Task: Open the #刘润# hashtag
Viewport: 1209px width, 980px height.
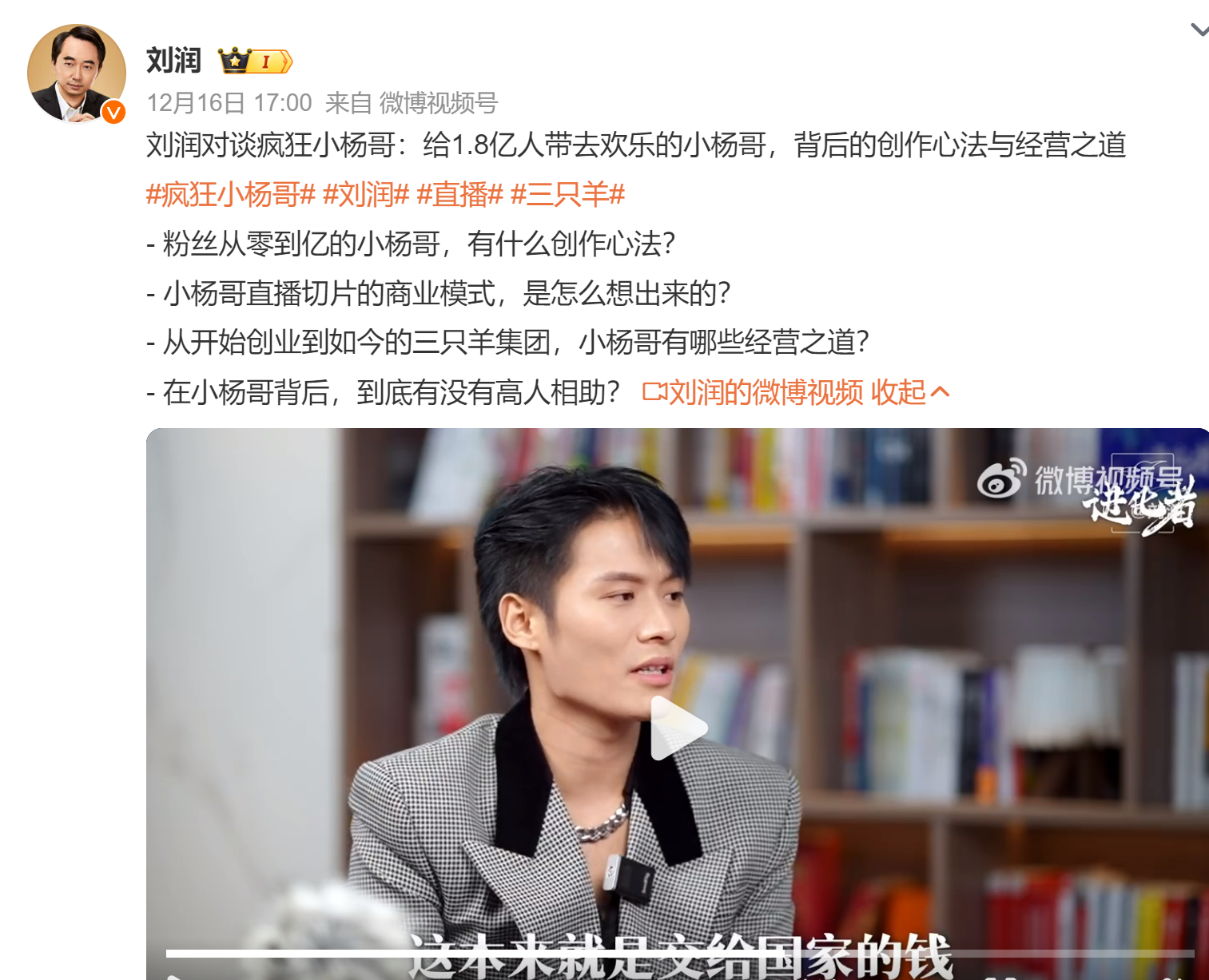Action: [x=366, y=194]
